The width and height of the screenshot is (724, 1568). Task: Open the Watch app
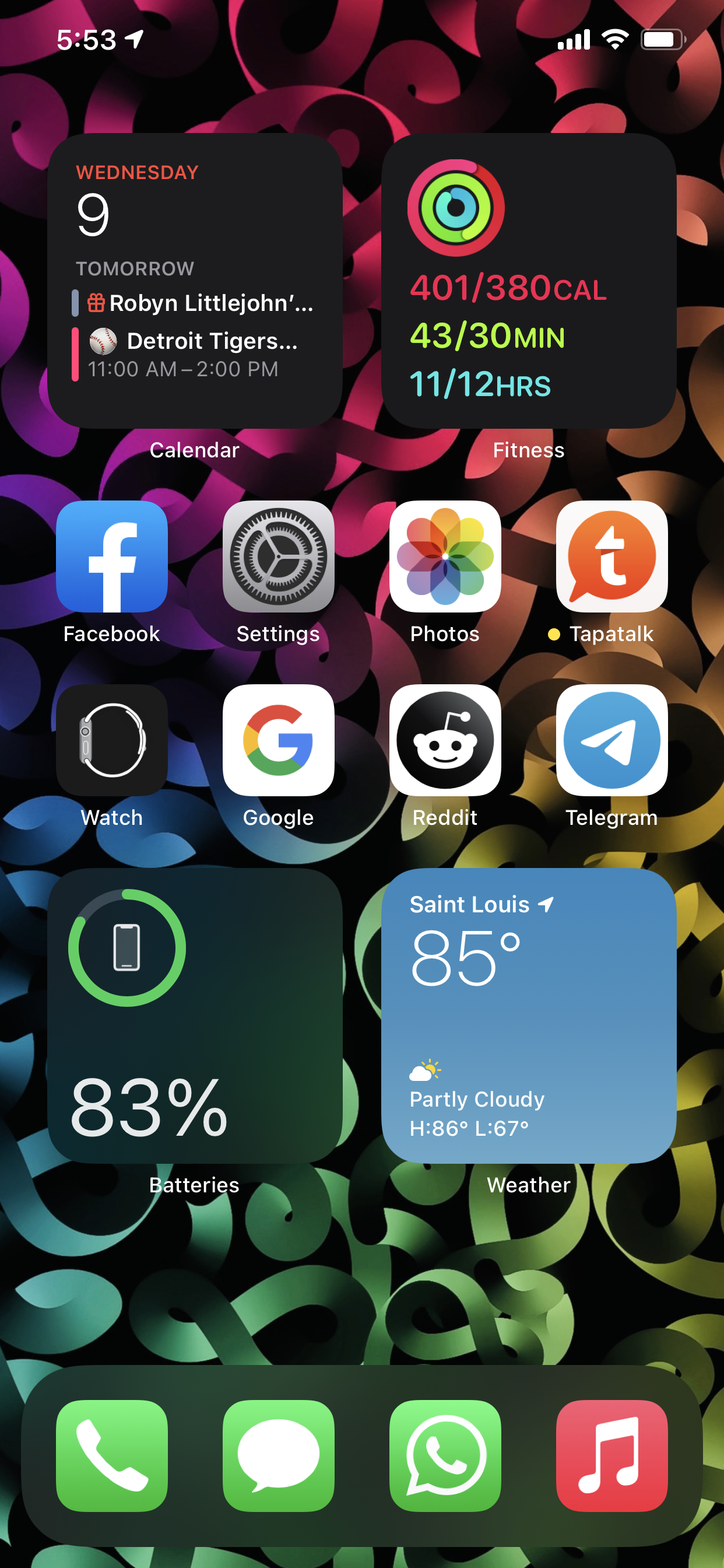coord(112,740)
